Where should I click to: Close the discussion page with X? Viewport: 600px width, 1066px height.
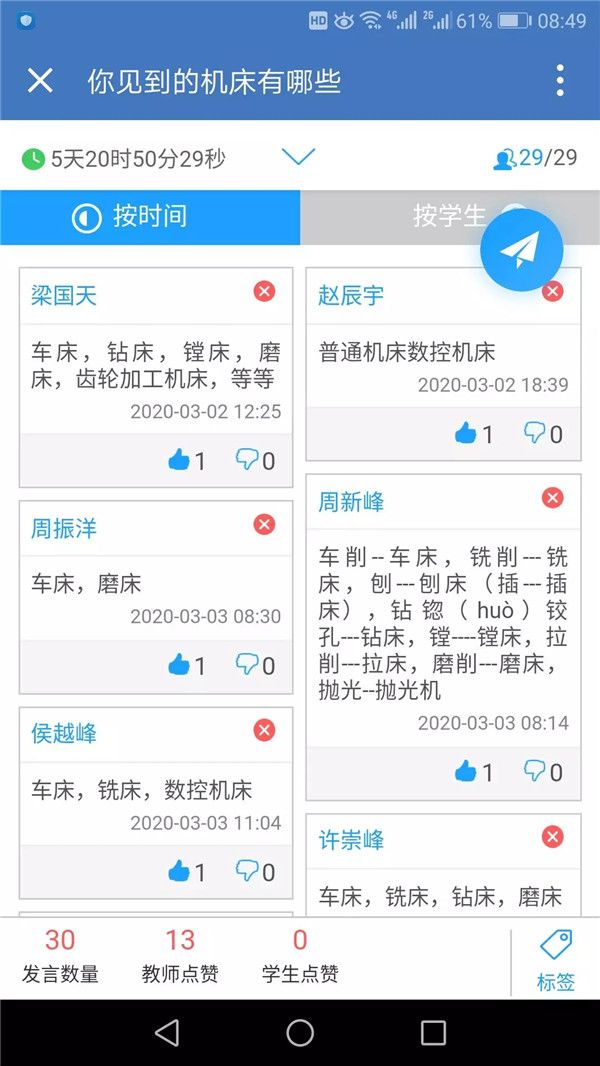pos(40,81)
